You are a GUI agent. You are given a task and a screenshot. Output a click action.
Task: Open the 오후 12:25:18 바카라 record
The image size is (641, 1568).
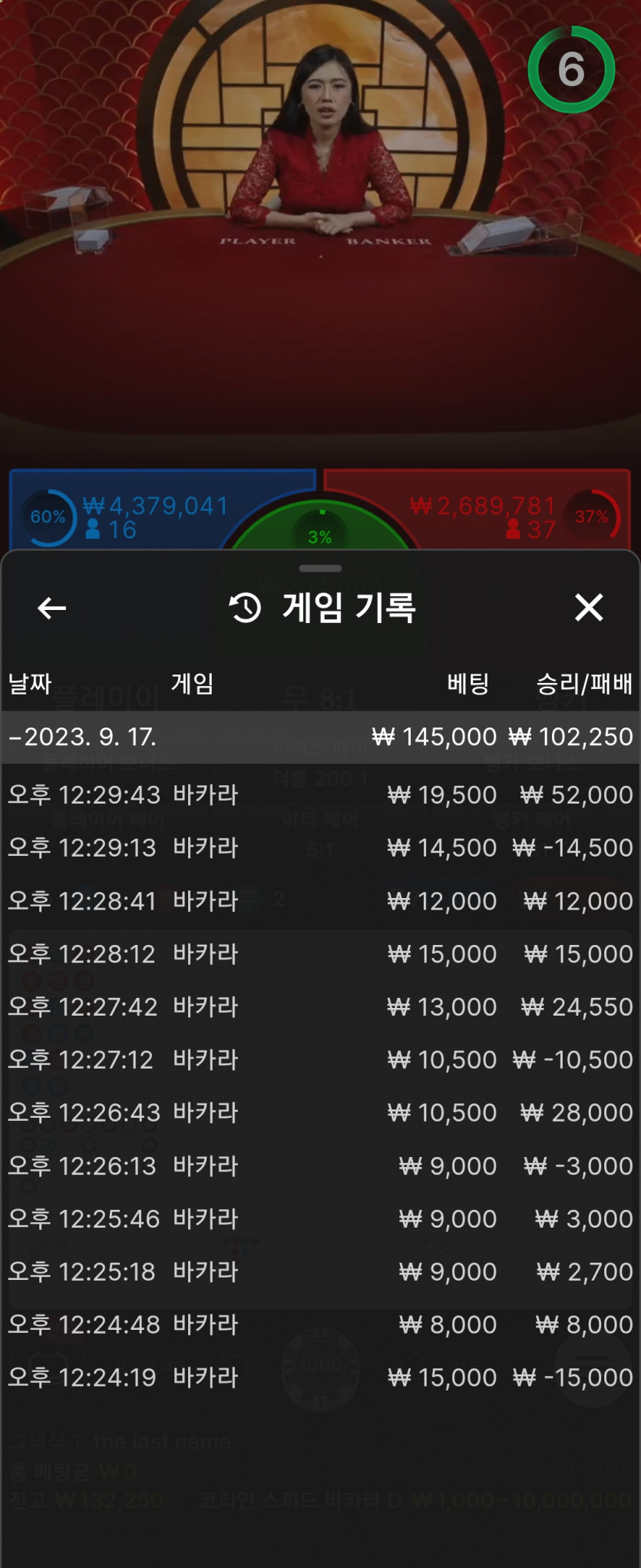320,1271
